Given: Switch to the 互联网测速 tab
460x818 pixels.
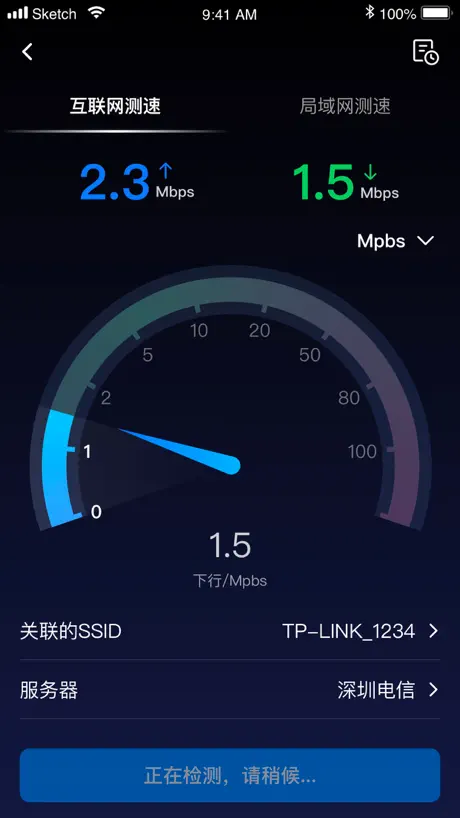Looking at the screenshot, I should (x=115, y=106).
